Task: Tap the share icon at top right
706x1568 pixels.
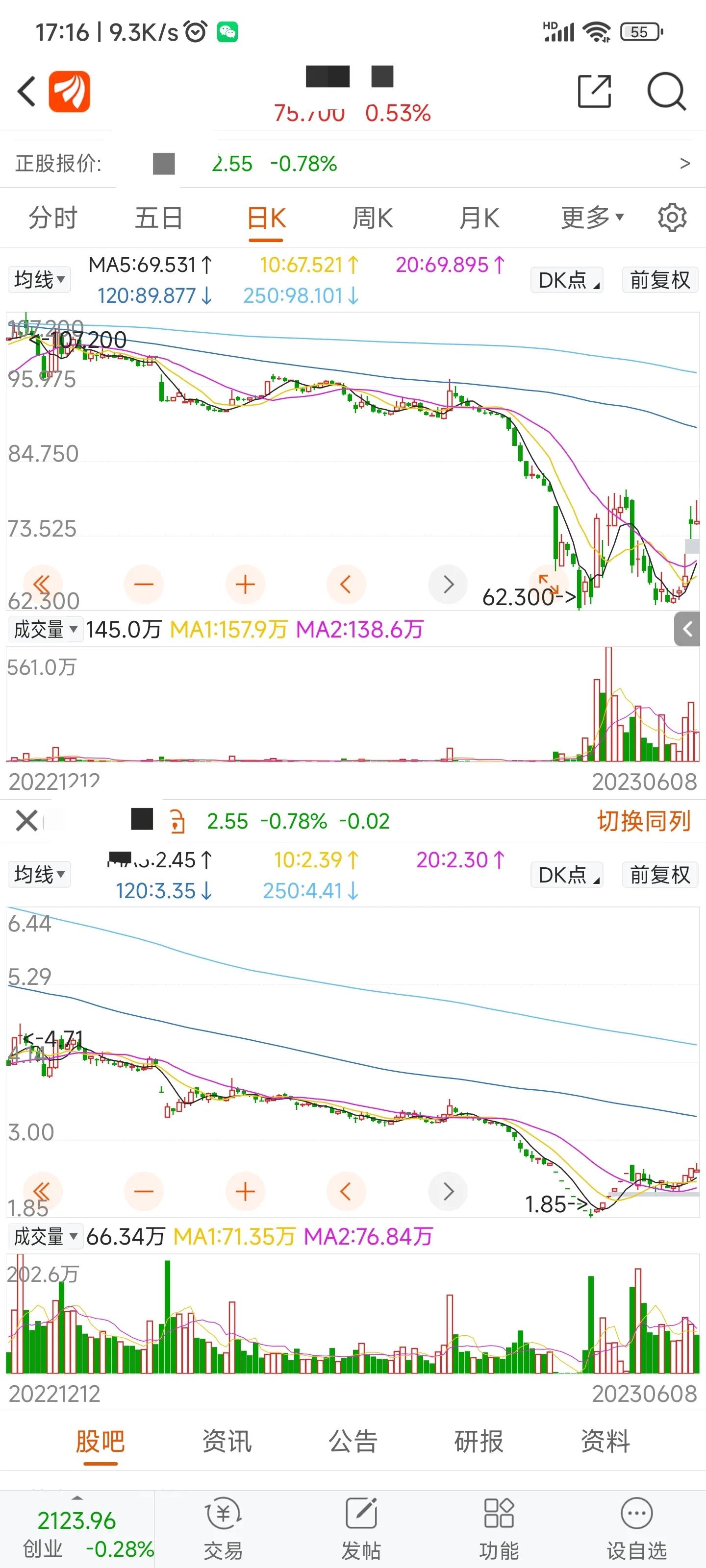Action: pos(594,91)
